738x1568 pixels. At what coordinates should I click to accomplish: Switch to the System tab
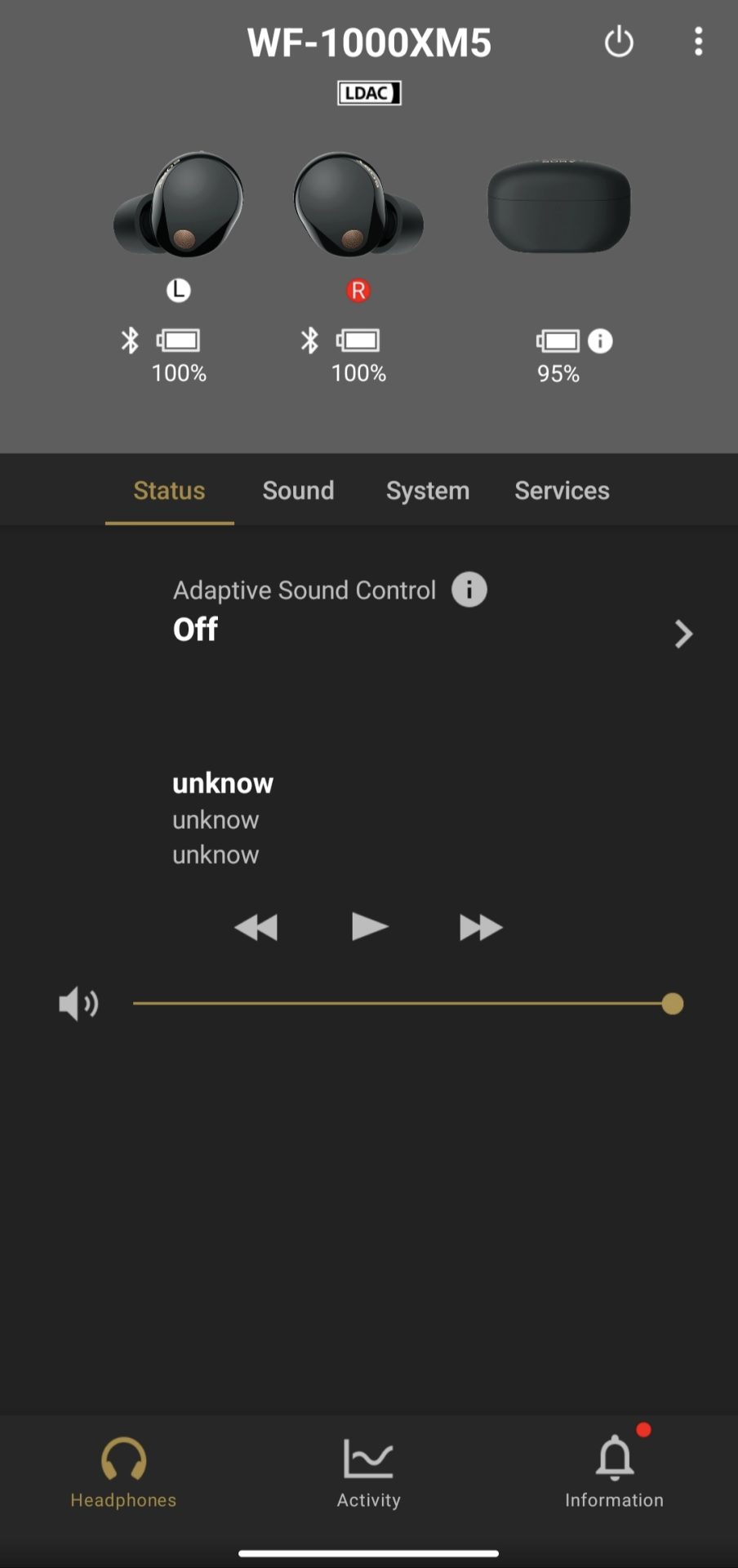click(428, 491)
